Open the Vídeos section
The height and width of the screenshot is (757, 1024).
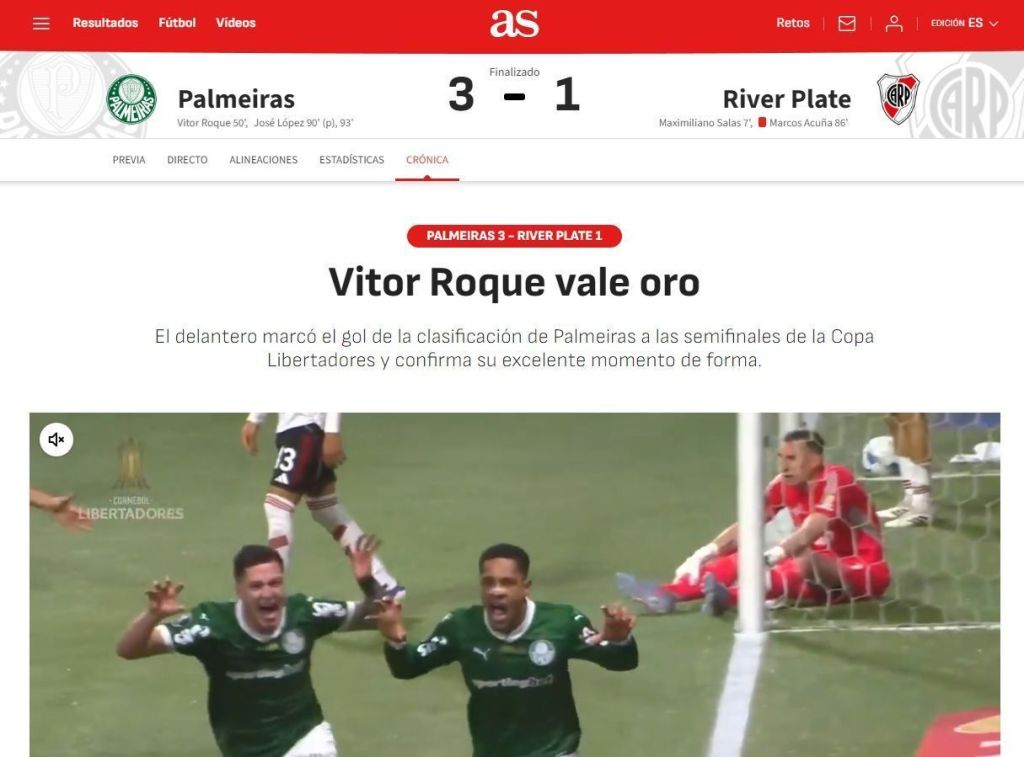pyautogui.click(x=236, y=23)
